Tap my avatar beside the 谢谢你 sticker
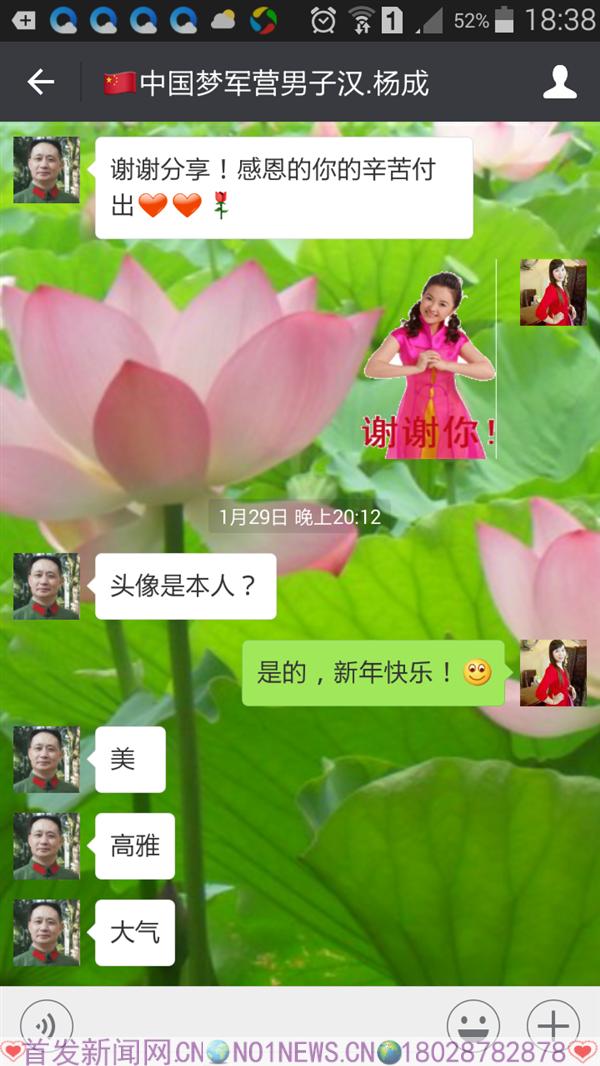The image size is (600, 1066). click(x=553, y=292)
